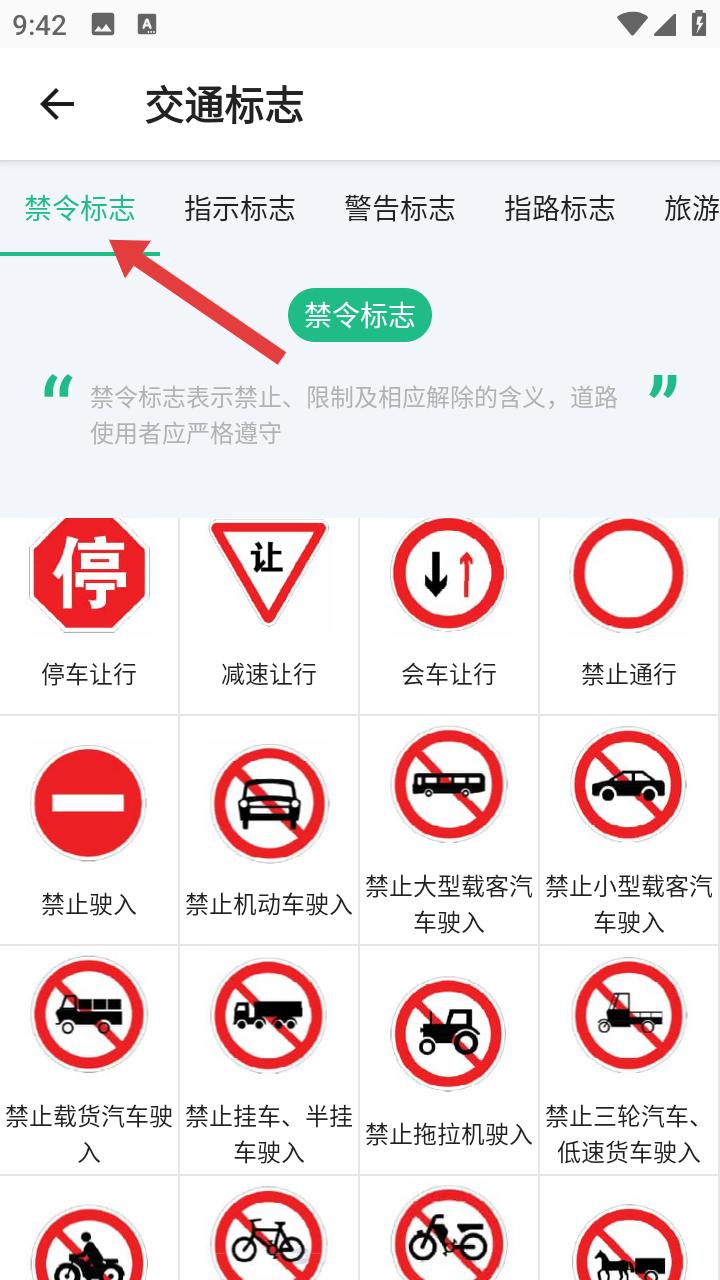Open the 禁止挂车、半挂车驶入 sign

pos(269,1060)
